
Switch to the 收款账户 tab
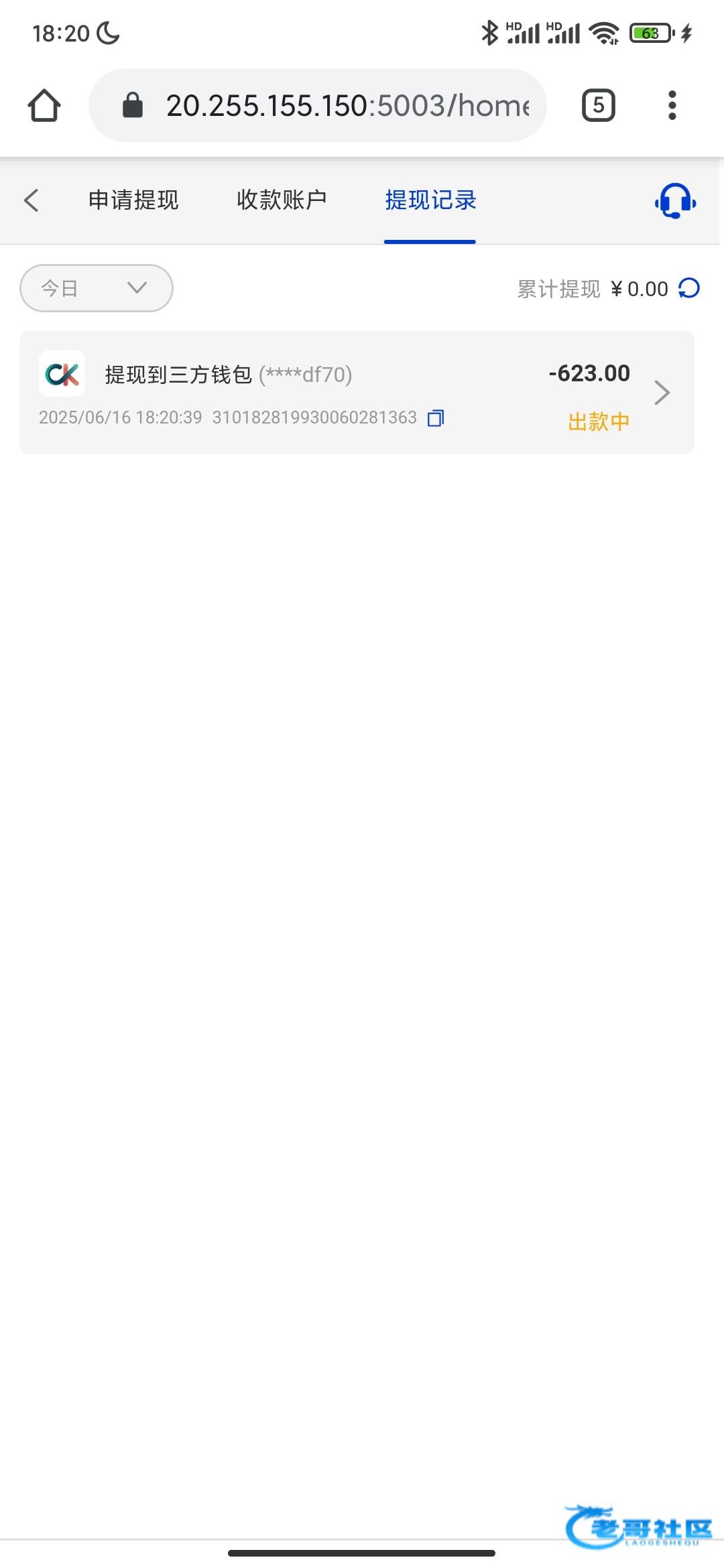click(x=282, y=200)
